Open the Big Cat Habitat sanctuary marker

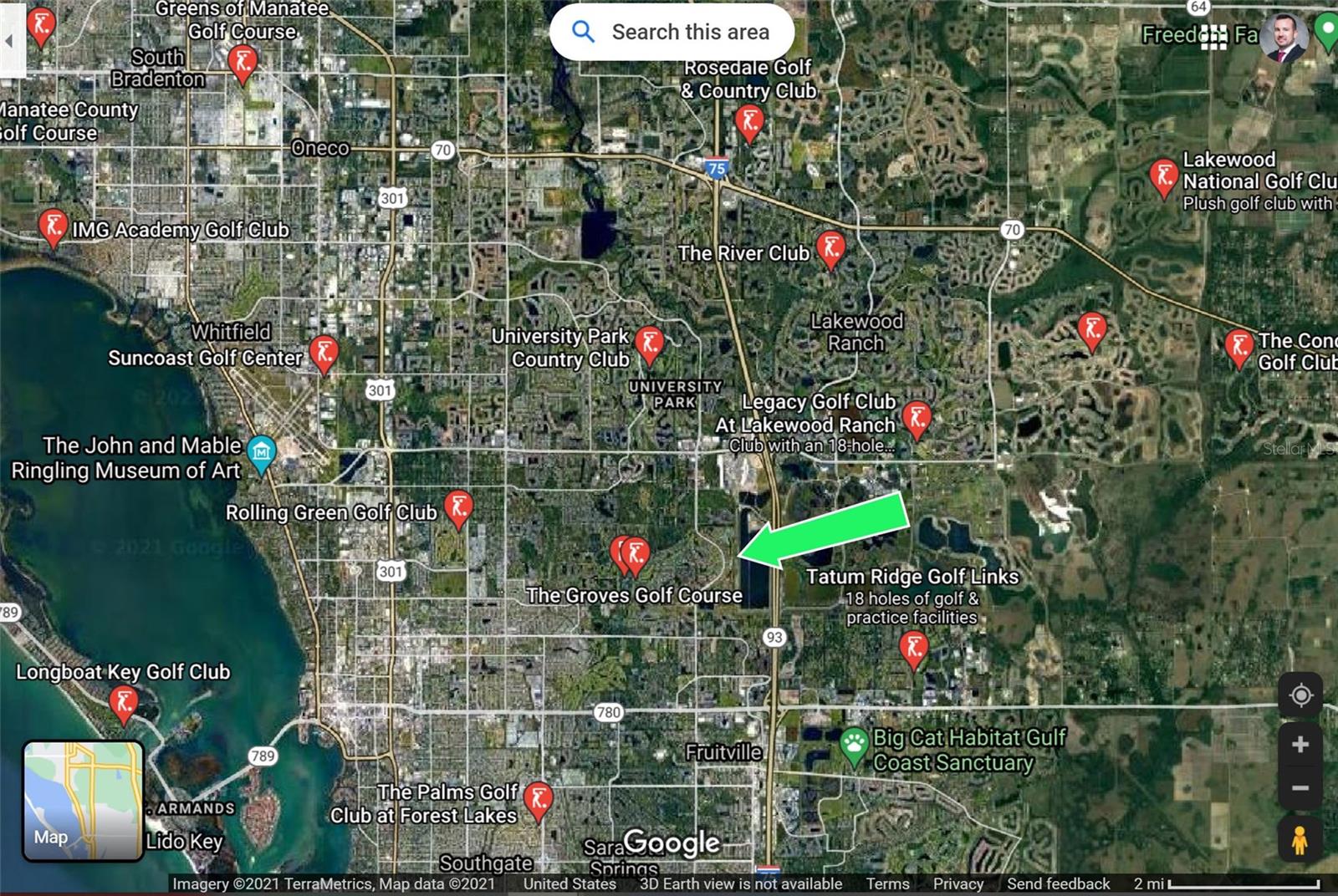pyautogui.click(x=854, y=745)
